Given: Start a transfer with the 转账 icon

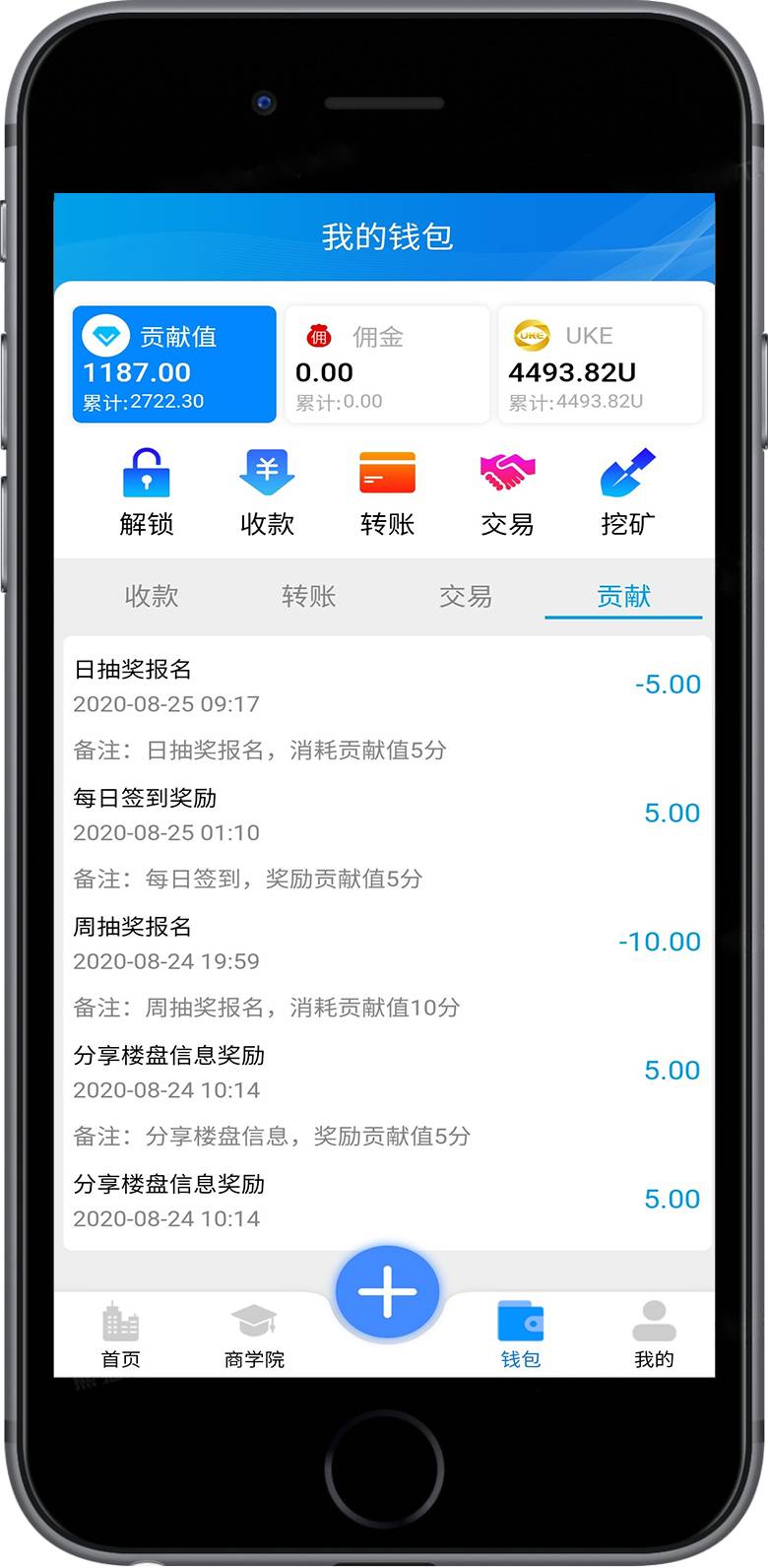Looking at the screenshot, I should click(x=387, y=490).
